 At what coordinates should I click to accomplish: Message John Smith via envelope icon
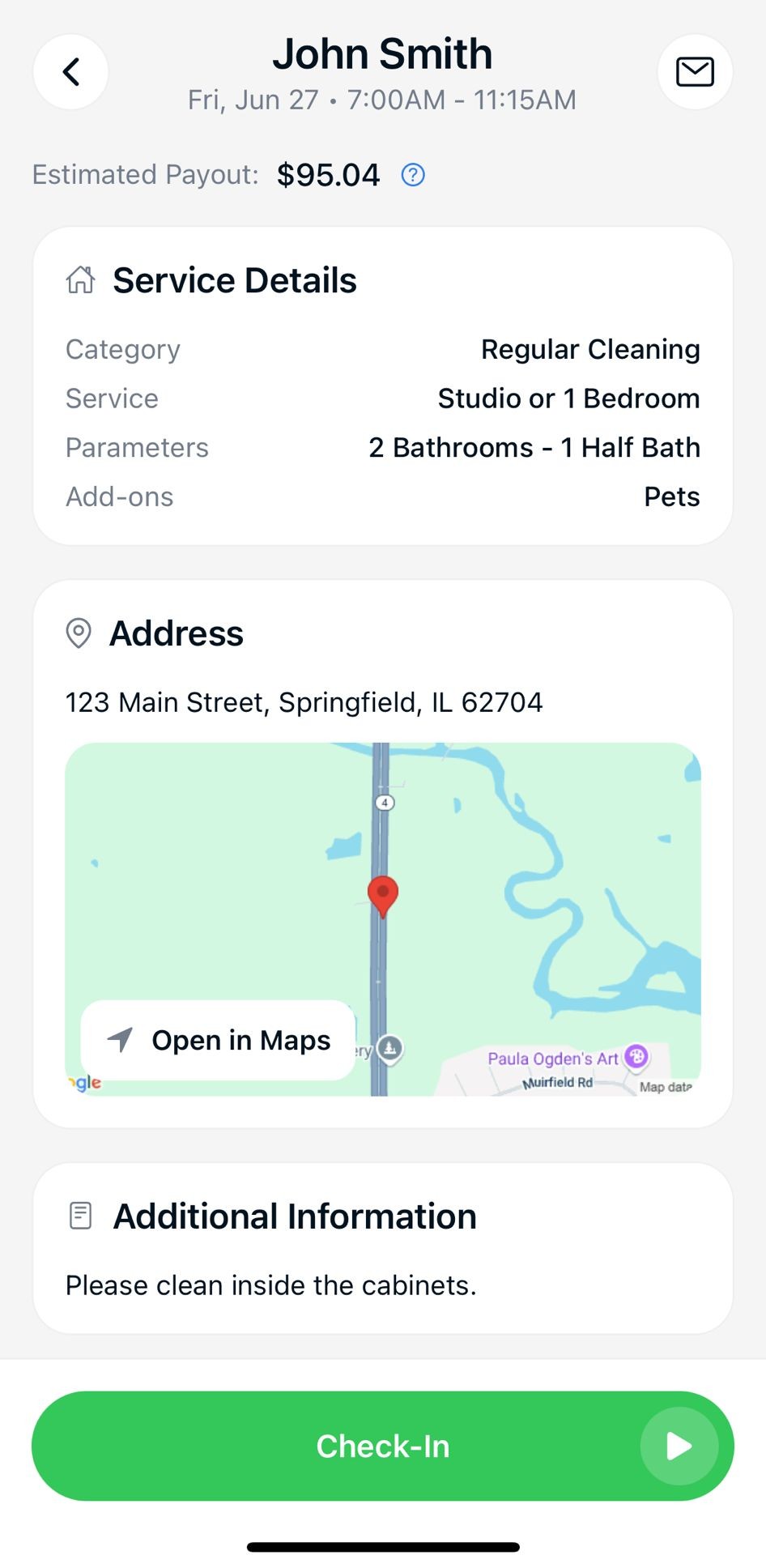pyautogui.click(x=695, y=72)
